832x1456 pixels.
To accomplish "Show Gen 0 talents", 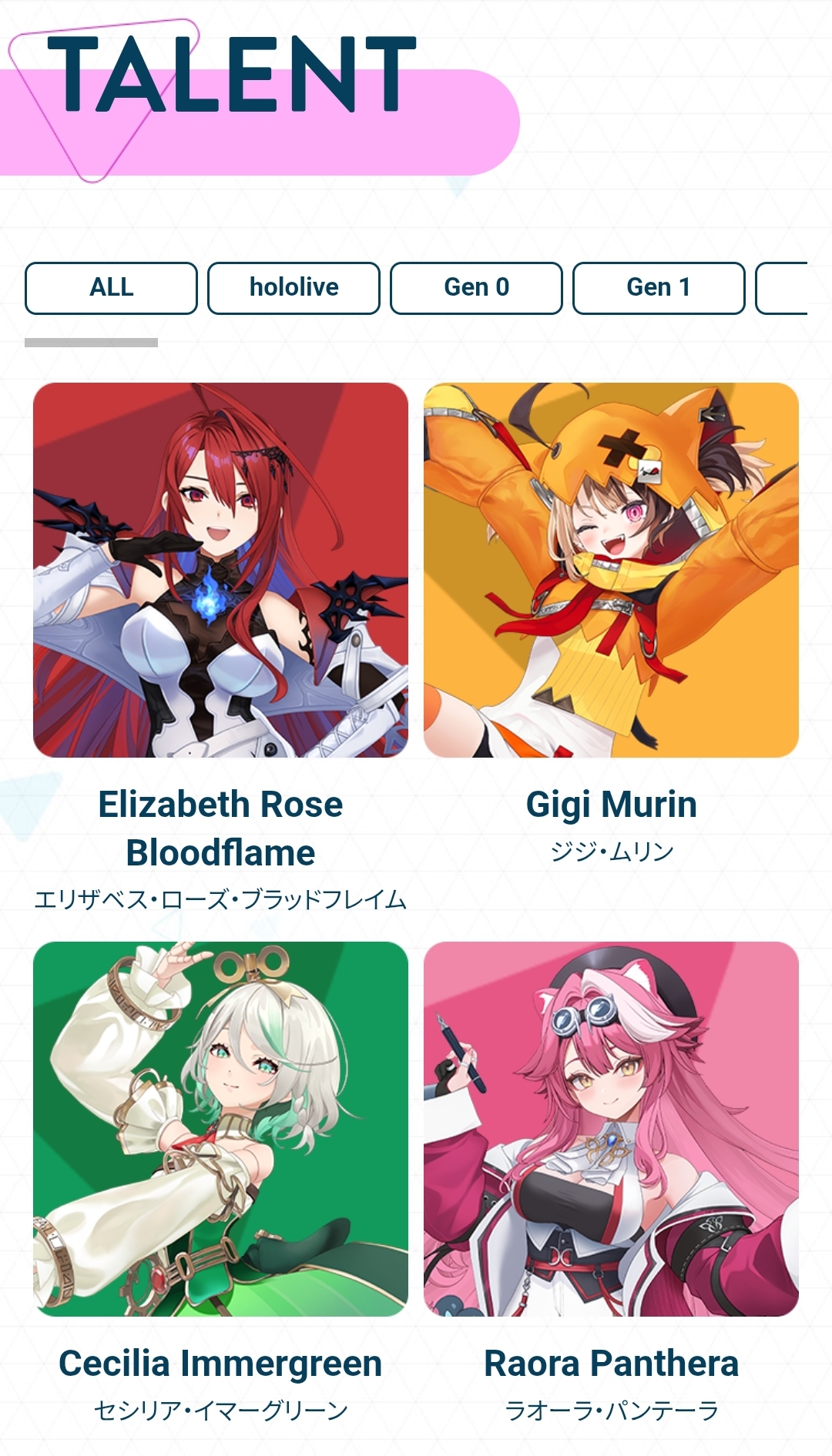I will [476, 288].
